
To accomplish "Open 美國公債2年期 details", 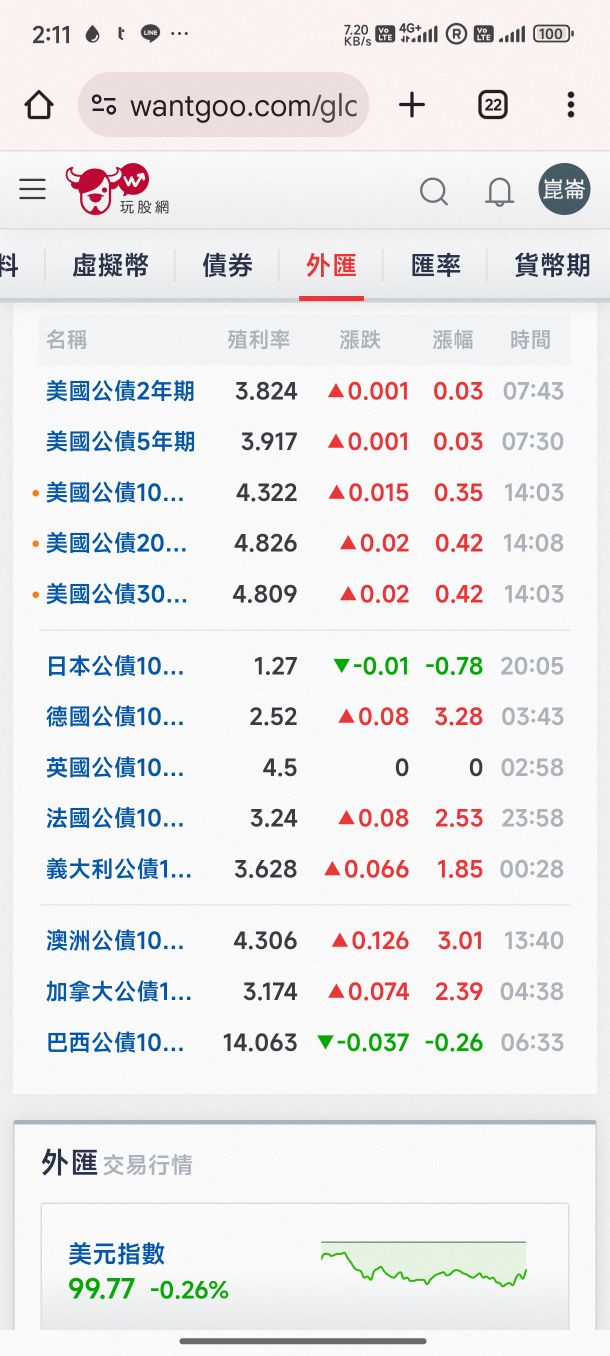I will tap(120, 391).
